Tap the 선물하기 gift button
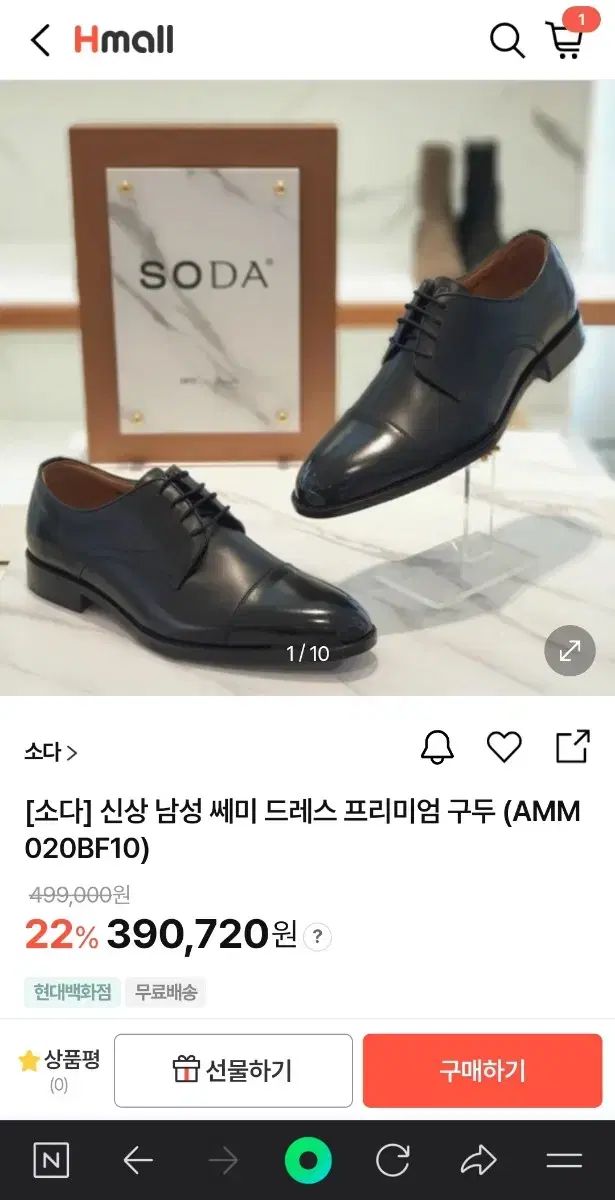The height and width of the screenshot is (1200, 615). pyautogui.click(x=233, y=1071)
